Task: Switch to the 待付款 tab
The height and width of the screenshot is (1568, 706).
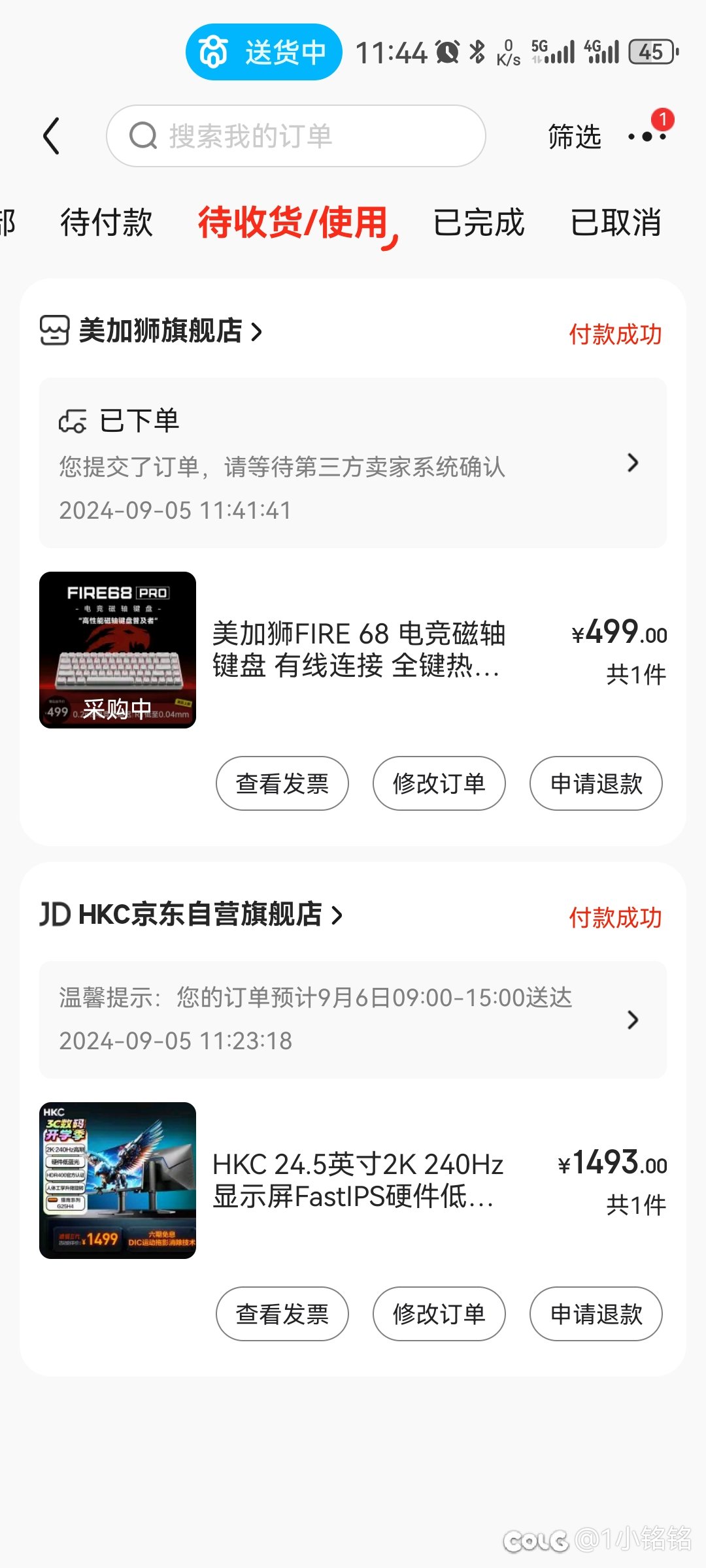Action: point(107,222)
